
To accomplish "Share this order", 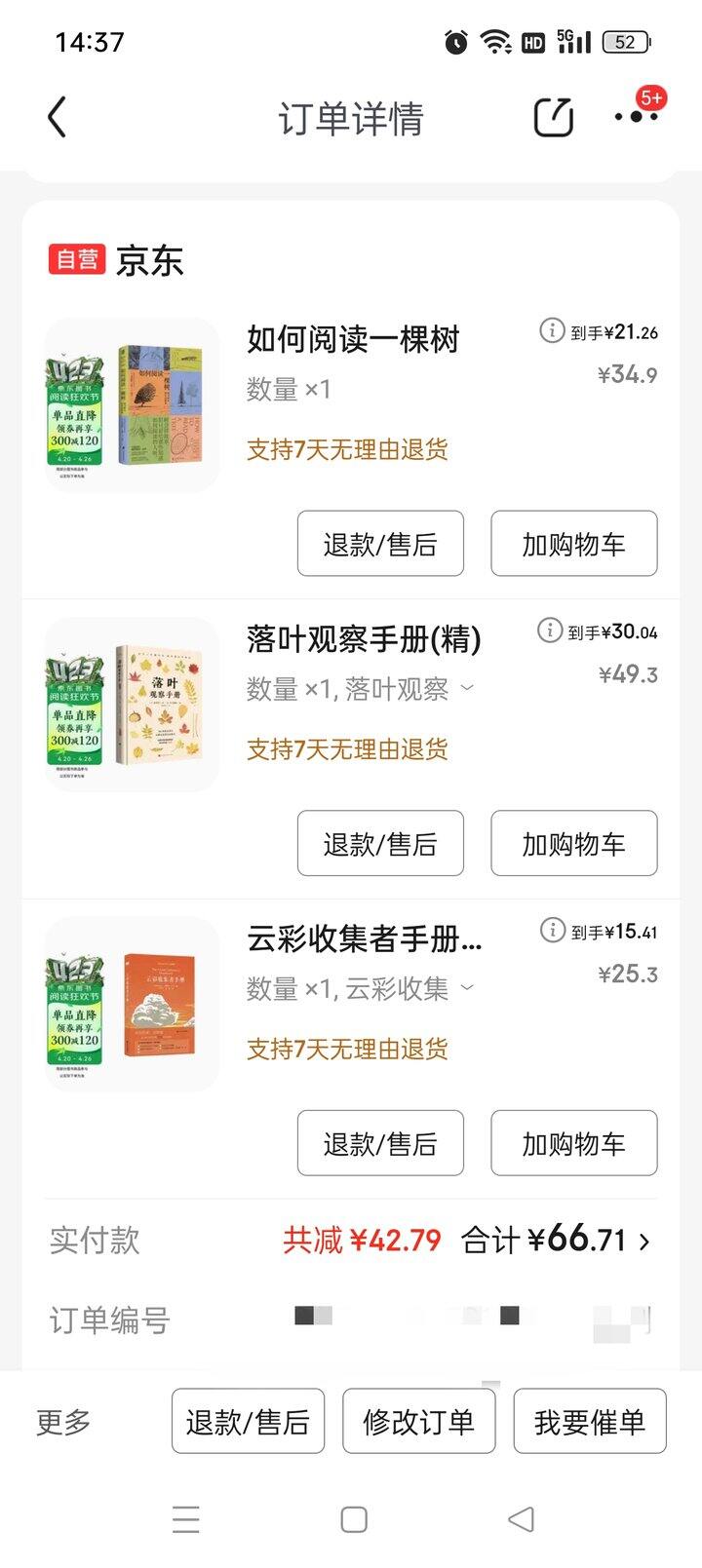I will pyautogui.click(x=553, y=118).
